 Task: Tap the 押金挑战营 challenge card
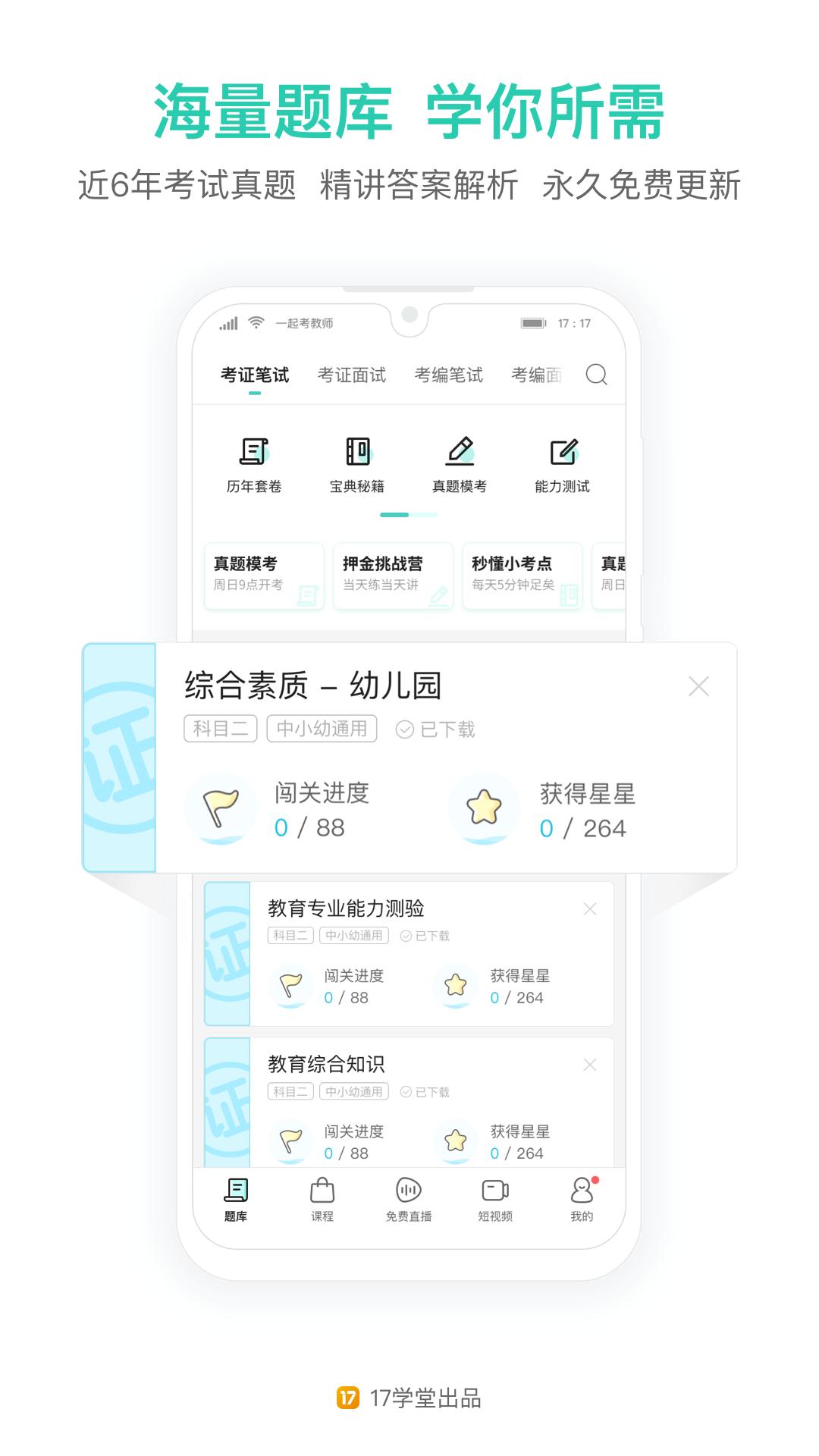pos(392,575)
